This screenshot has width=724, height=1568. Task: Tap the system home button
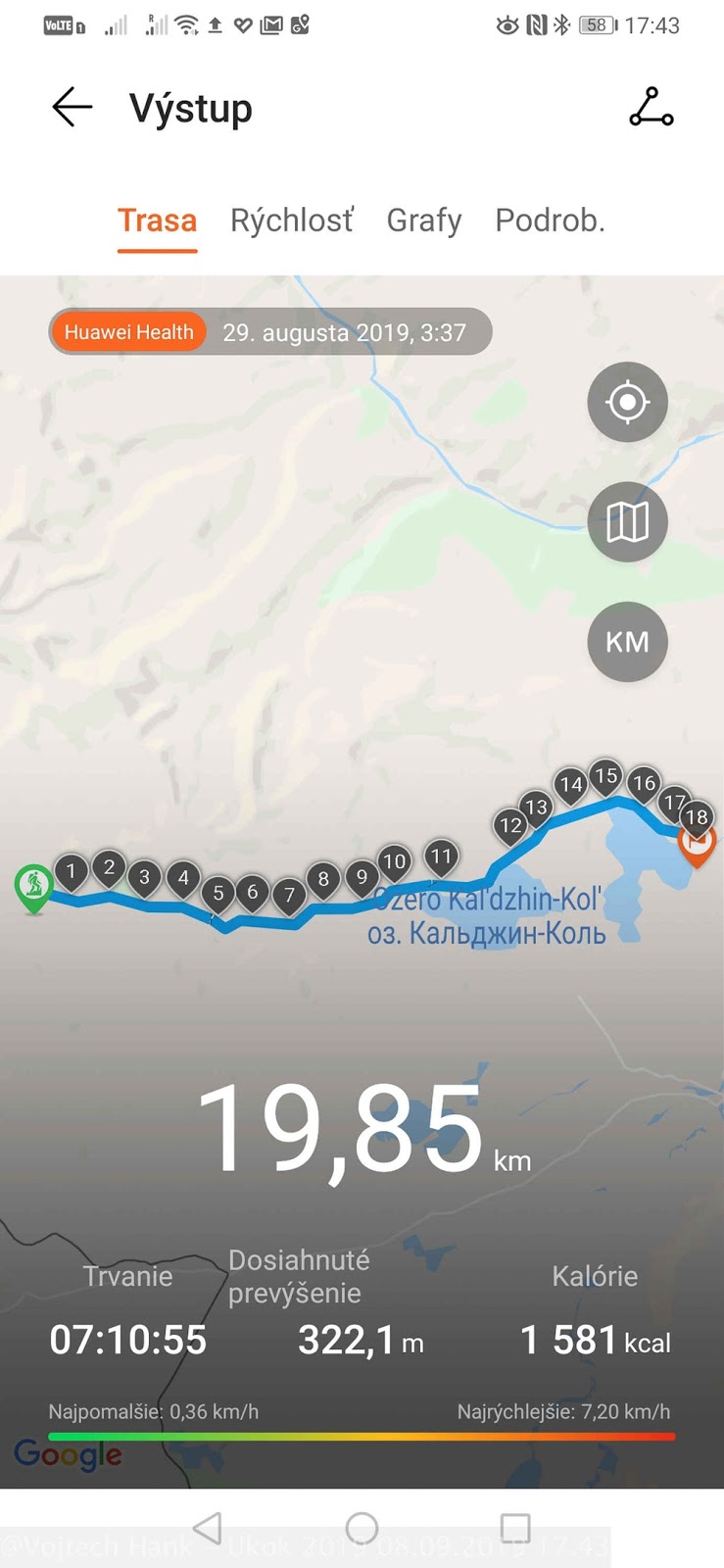tap(362, 1528)
